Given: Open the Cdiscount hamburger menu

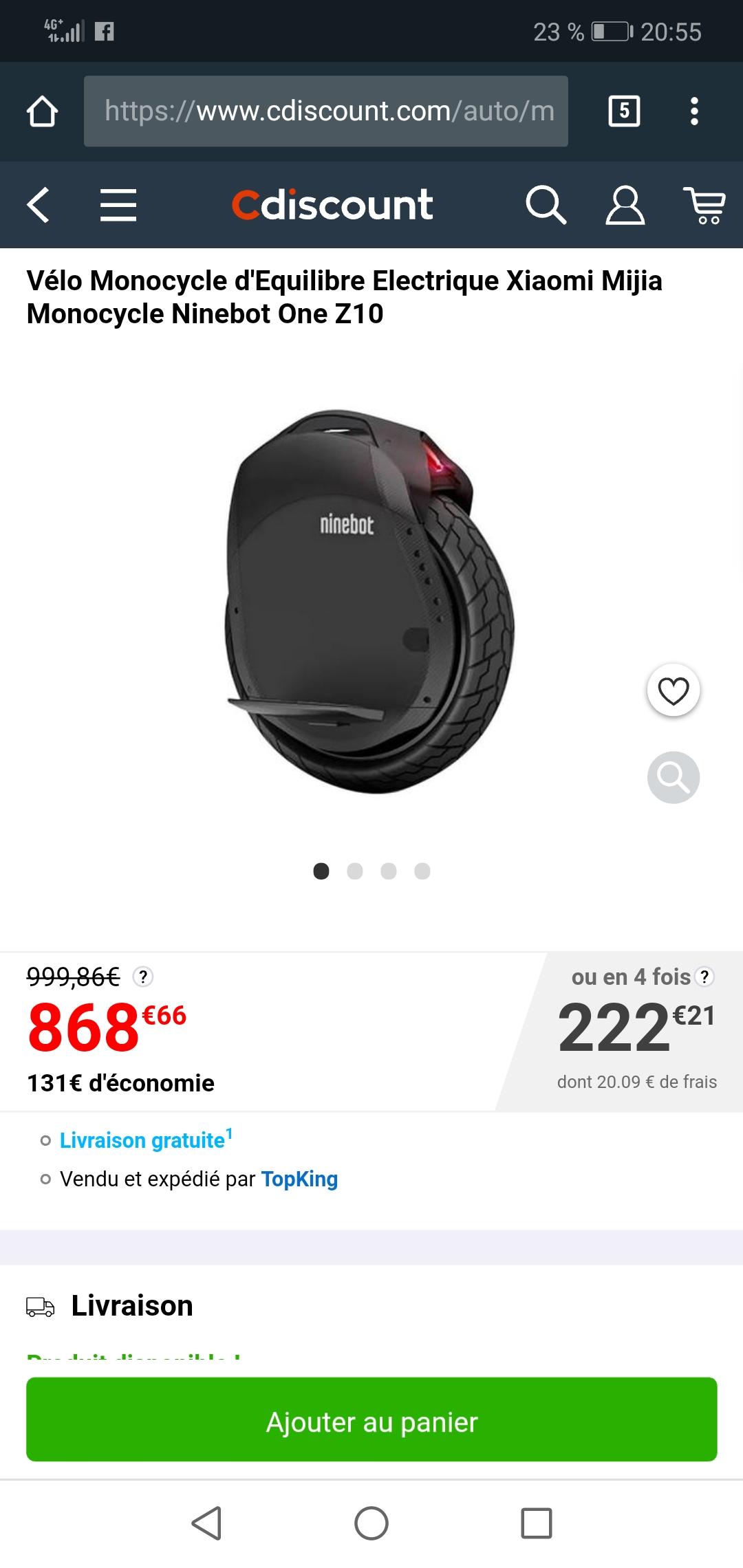Looking at the screenshot, I should pos(118,205).
